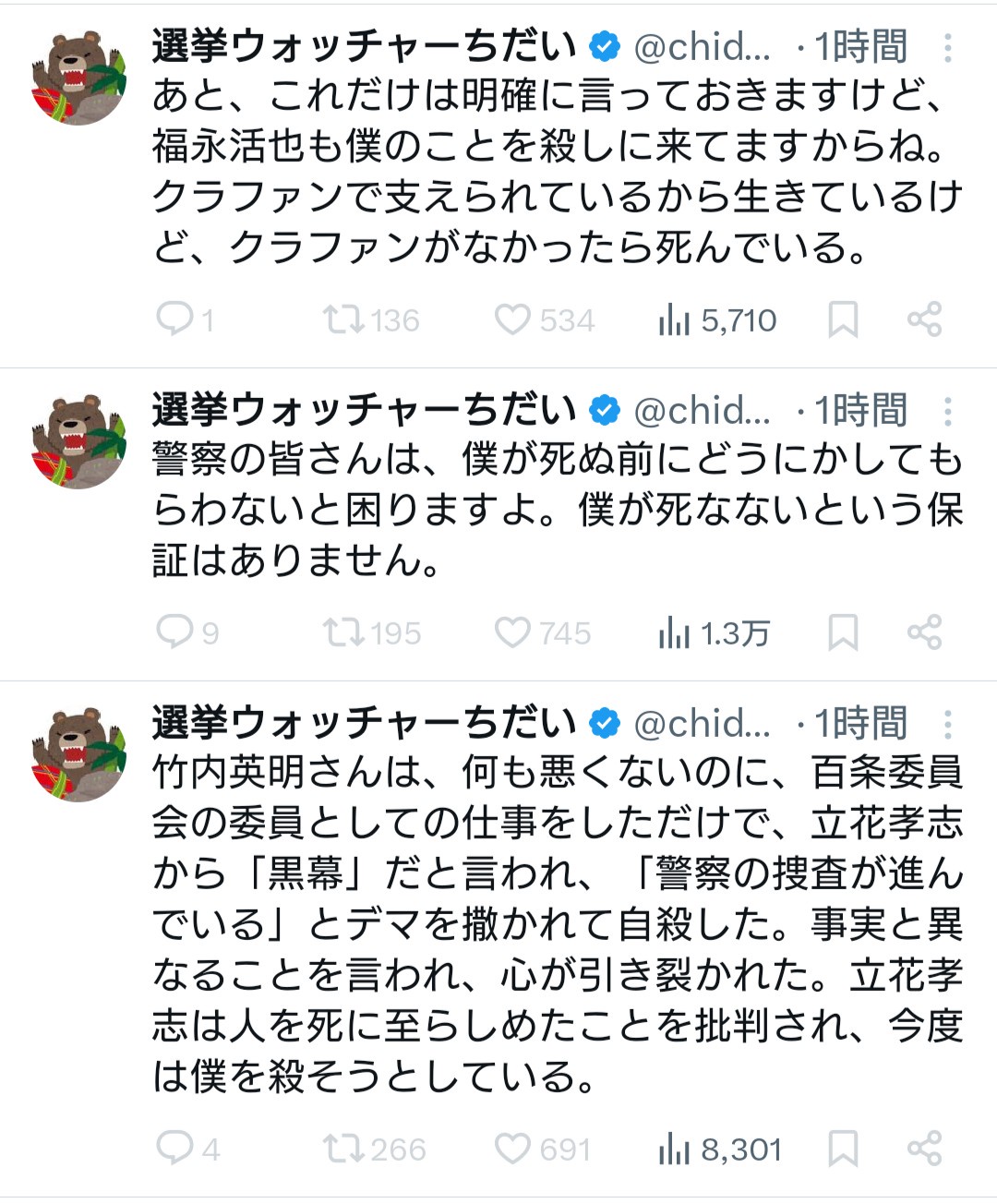Screen dimensions: 997x1204
Task: Like the tweet with 534 likes
Action: click(x=512, y=319)
